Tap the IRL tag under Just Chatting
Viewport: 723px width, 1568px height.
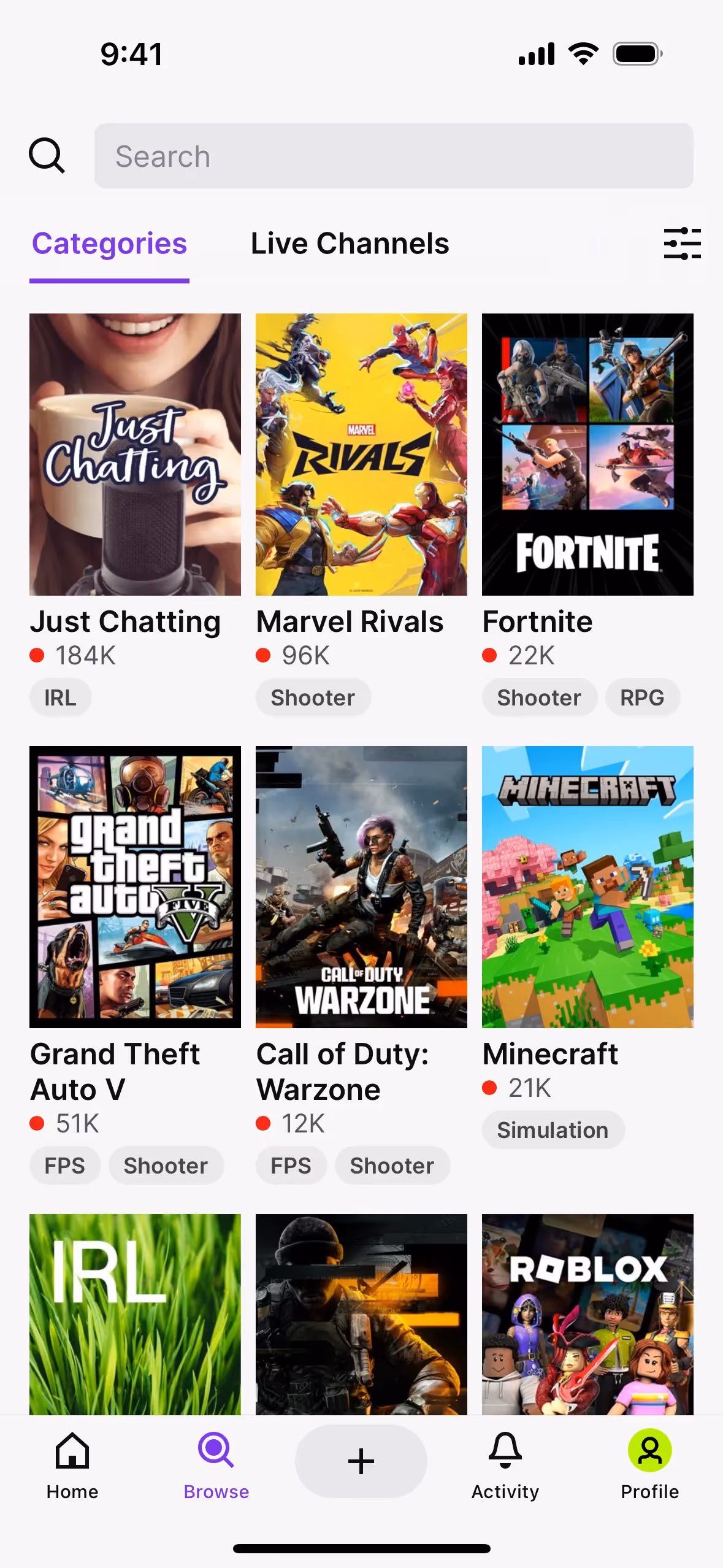(x=60, y=698)
